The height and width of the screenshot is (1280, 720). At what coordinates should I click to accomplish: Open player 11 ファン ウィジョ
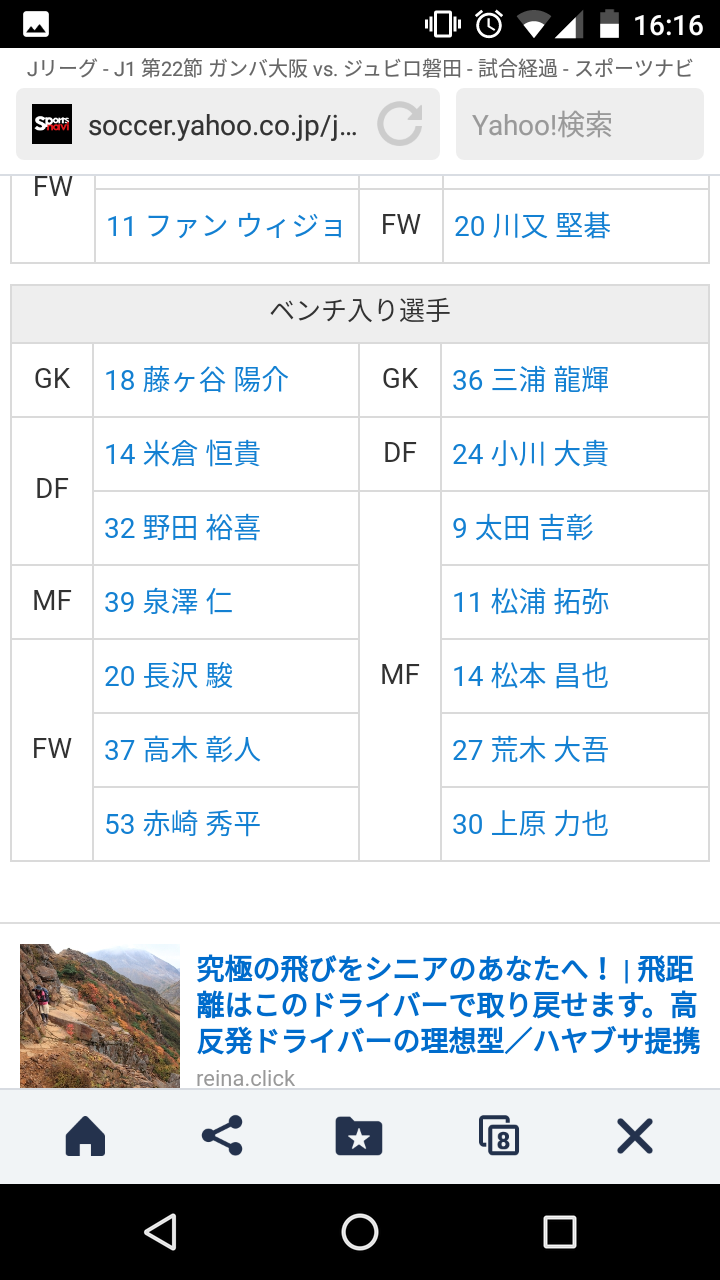pyautogui.click(x=225, y=226)
